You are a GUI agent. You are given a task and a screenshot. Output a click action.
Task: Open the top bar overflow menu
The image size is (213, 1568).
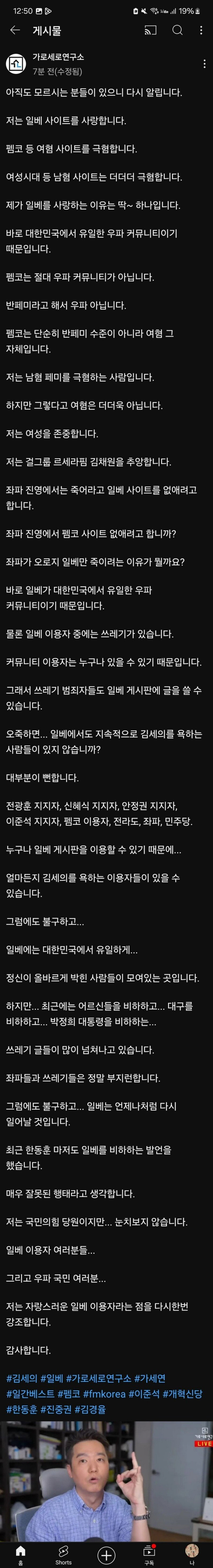point(202,30)
